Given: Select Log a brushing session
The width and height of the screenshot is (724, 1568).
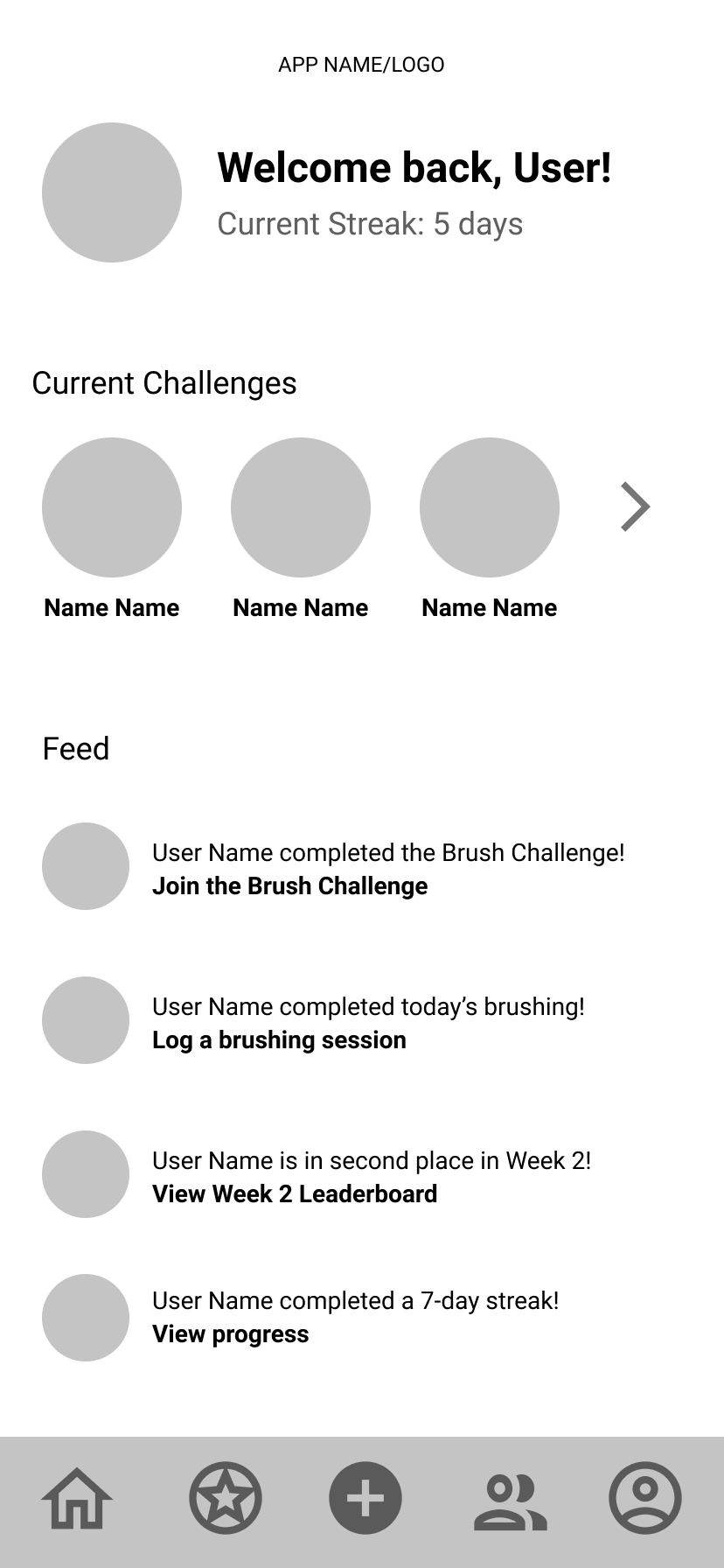Looking at the screenshot, I should point(279,1040).
